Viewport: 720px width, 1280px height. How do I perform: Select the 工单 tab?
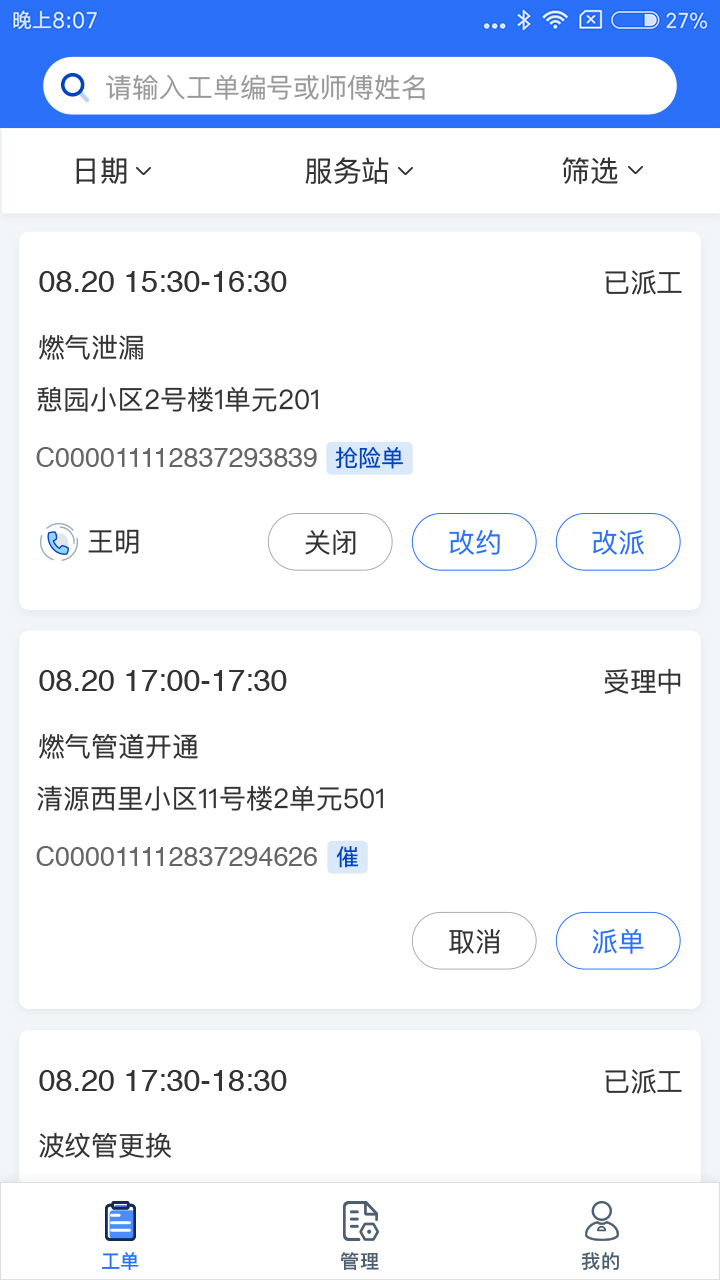click(120, 1234)
